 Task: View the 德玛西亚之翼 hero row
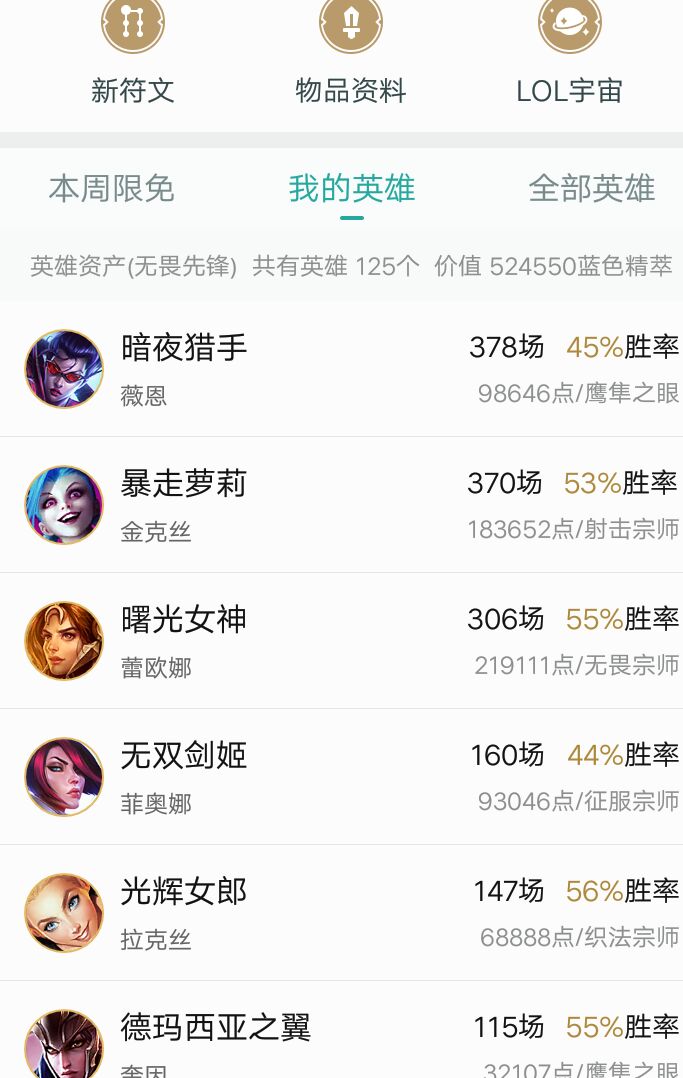point(341,1040)
